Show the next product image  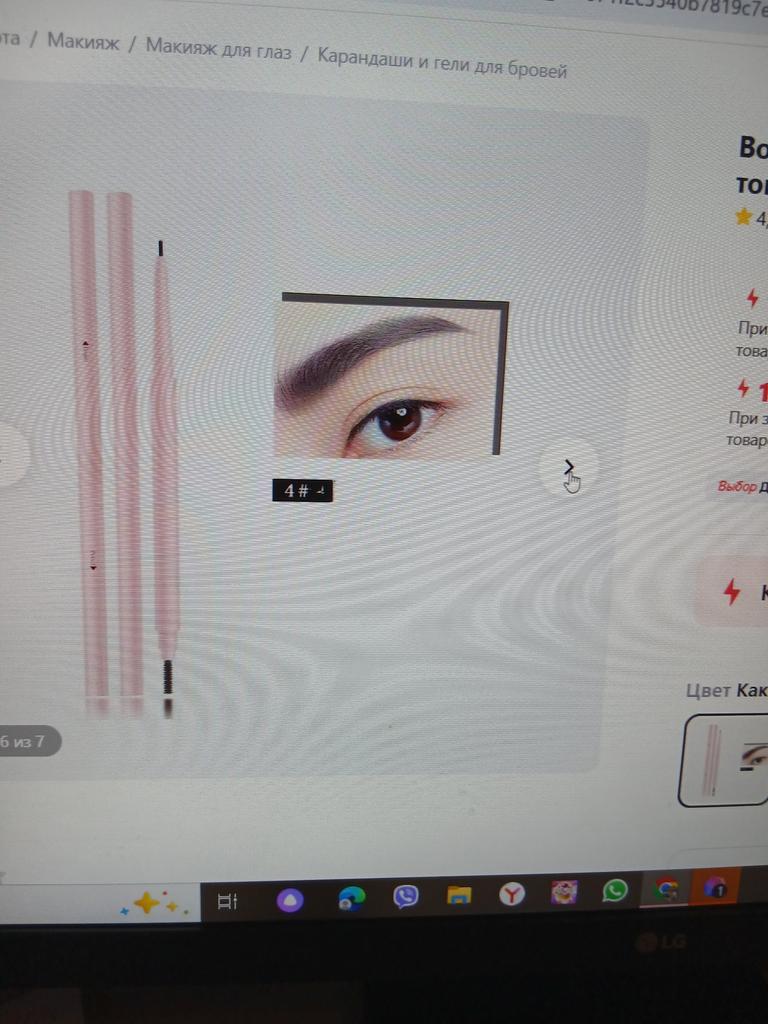pyautogui.click(x=568, y=467)
